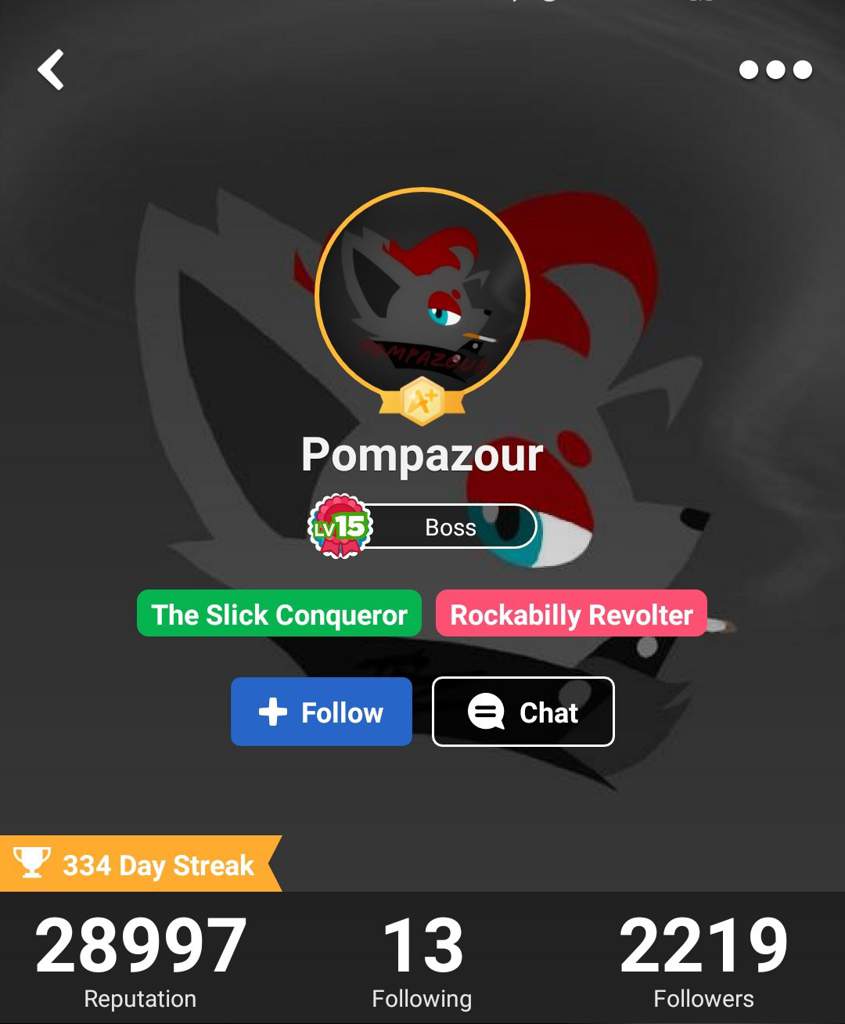This screenshot has height=1024, width=845.
Task: Tap the Rockabilly Revolter title chip
Action: (571, 614)
